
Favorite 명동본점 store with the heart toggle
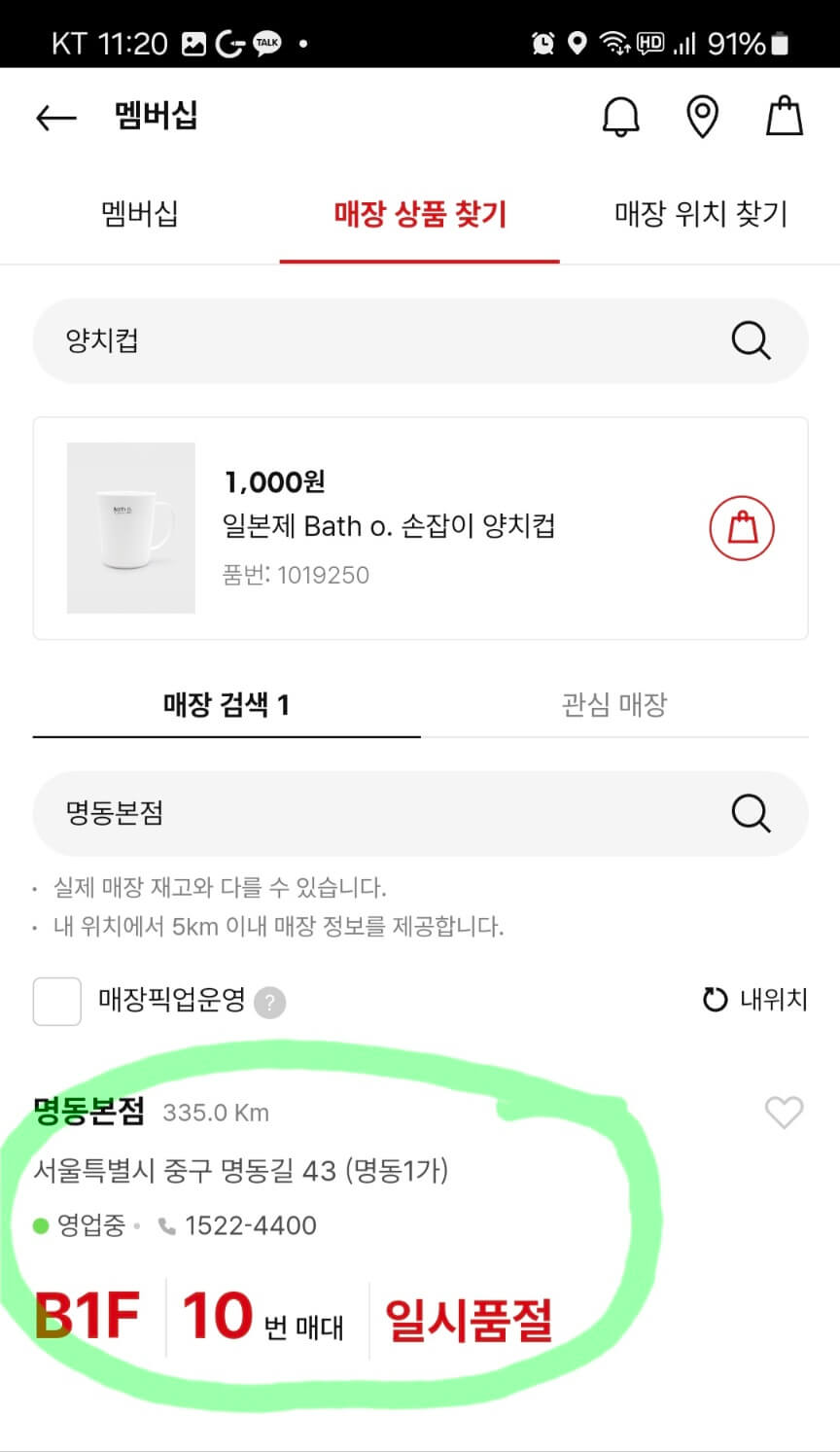785,1113
